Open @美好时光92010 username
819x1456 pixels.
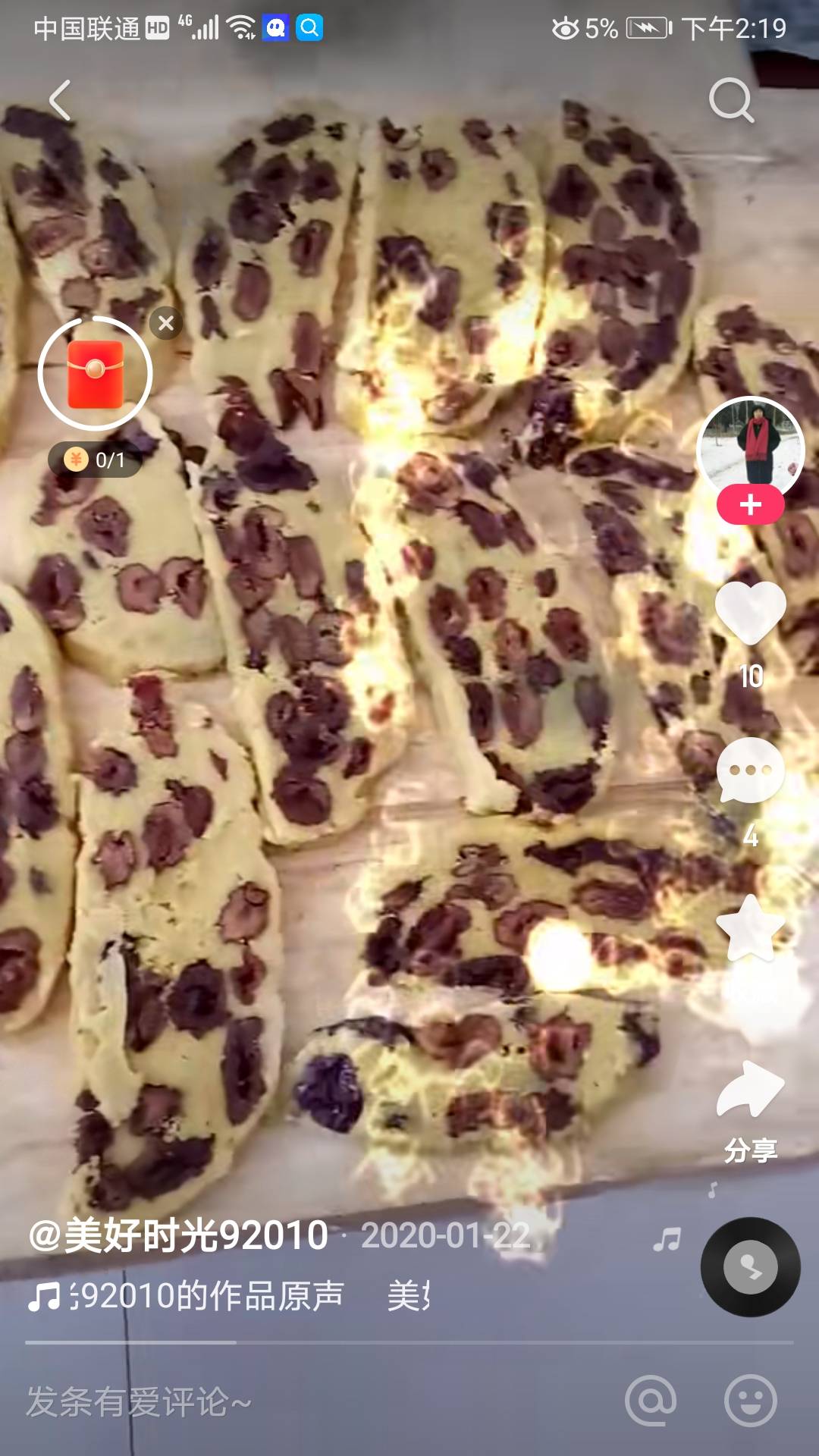178,1235
